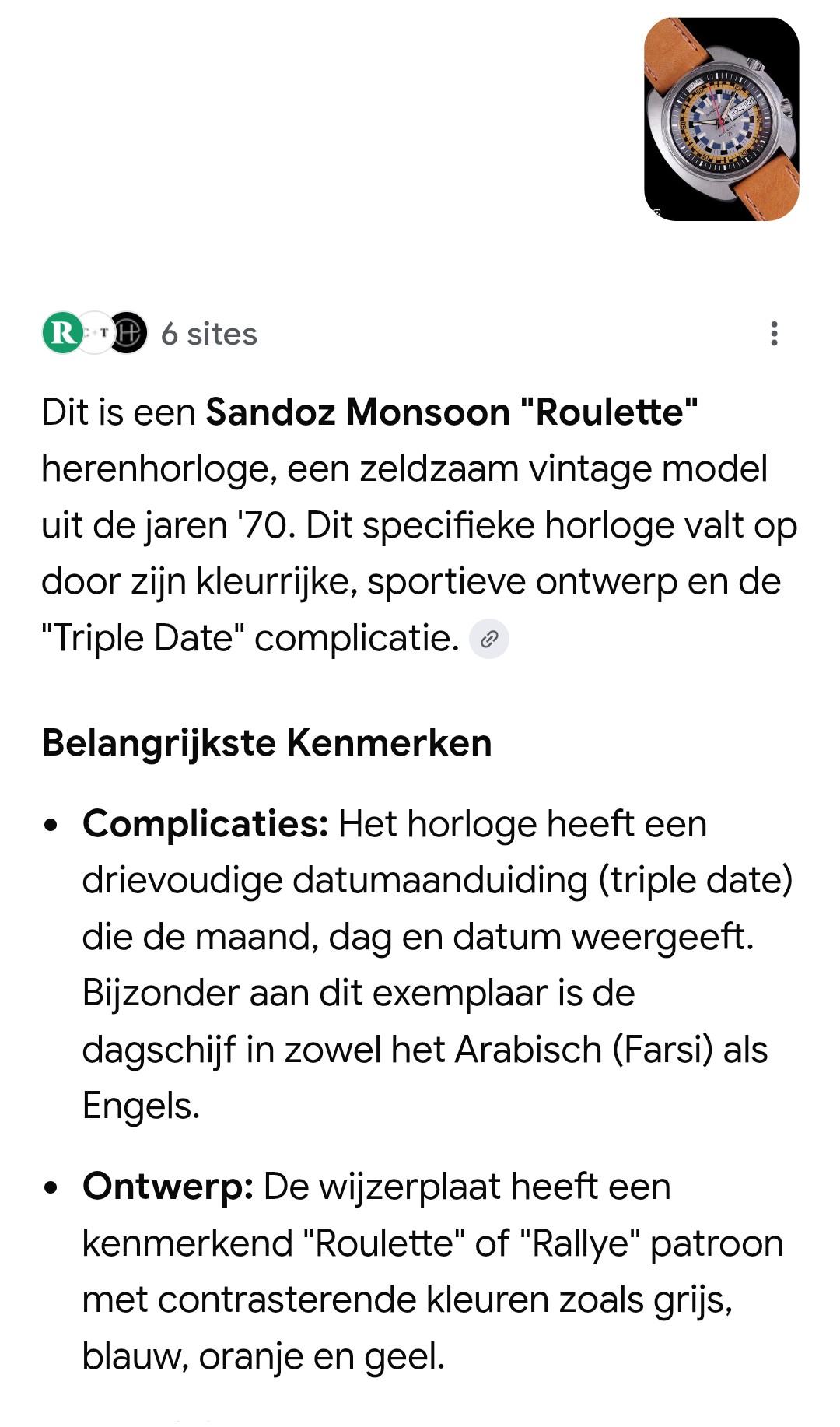Open the watch image thumbnail

coord(721,119)
